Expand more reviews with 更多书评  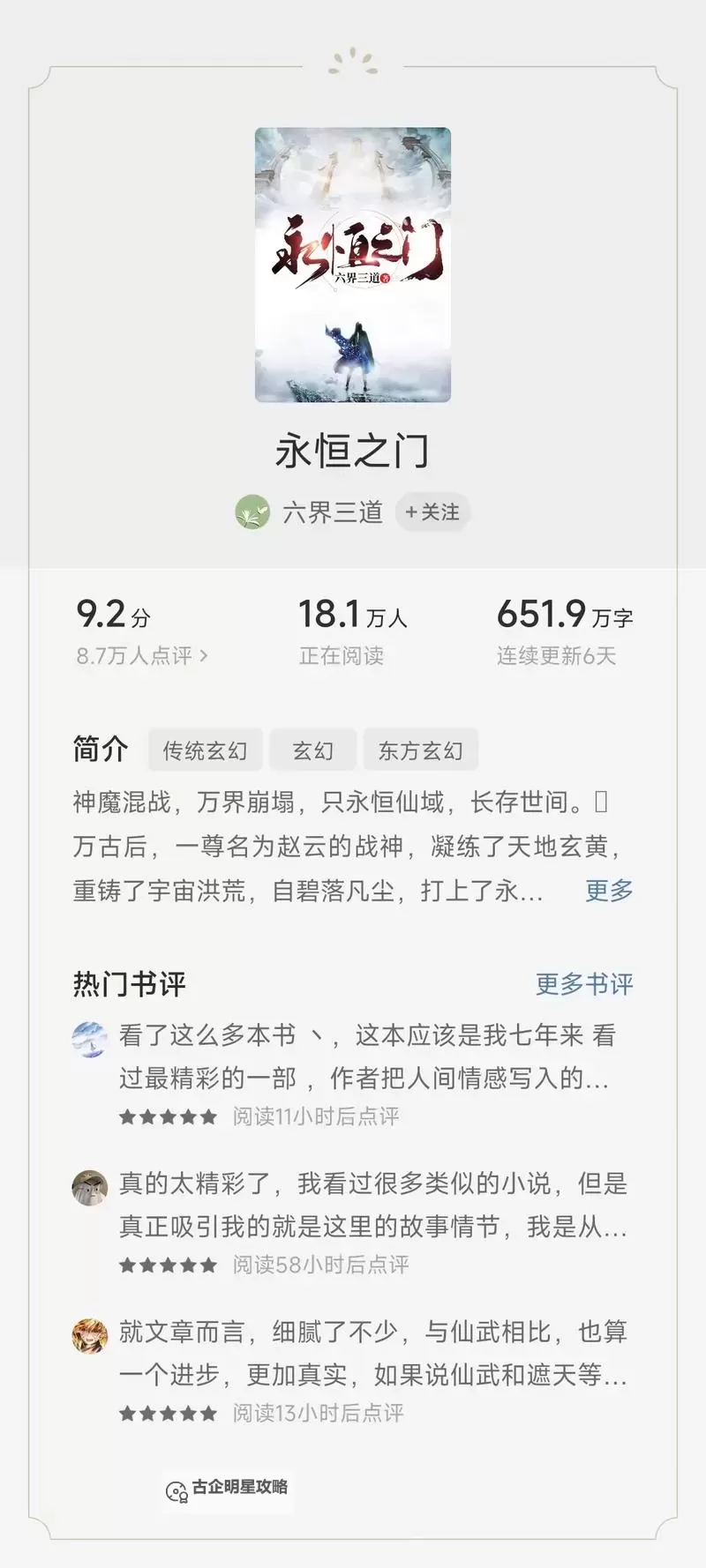click(583, 982)
